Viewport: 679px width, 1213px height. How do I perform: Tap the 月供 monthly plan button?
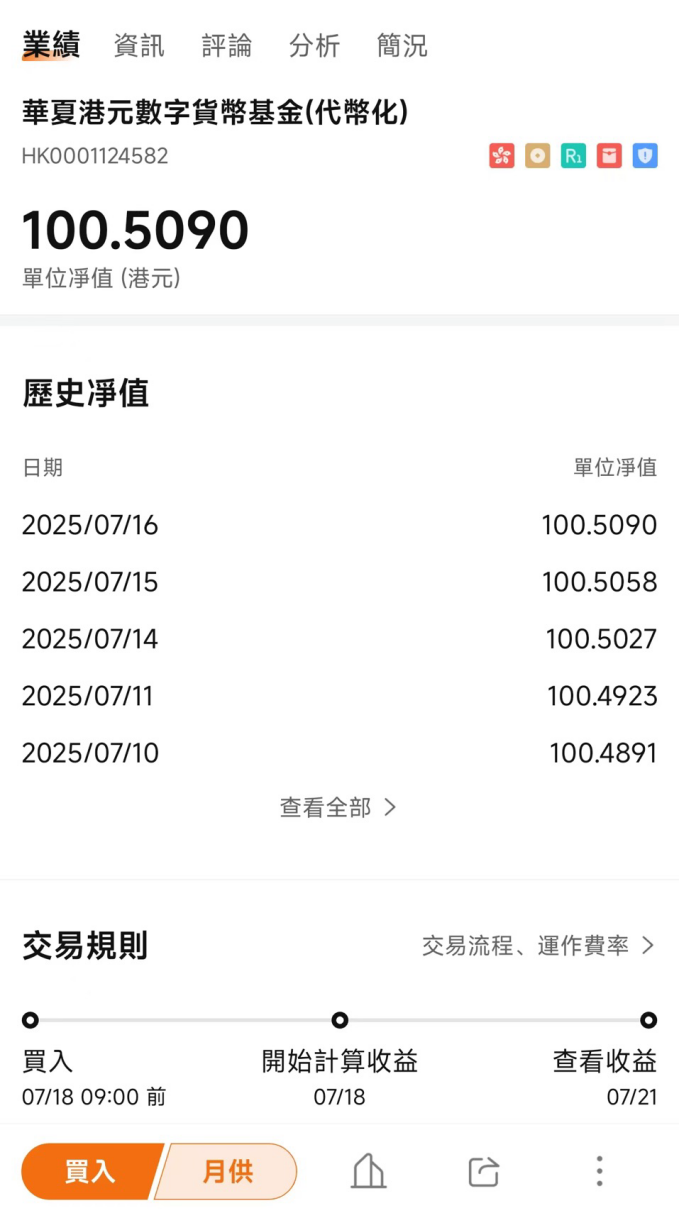(x=229, y=1171)
